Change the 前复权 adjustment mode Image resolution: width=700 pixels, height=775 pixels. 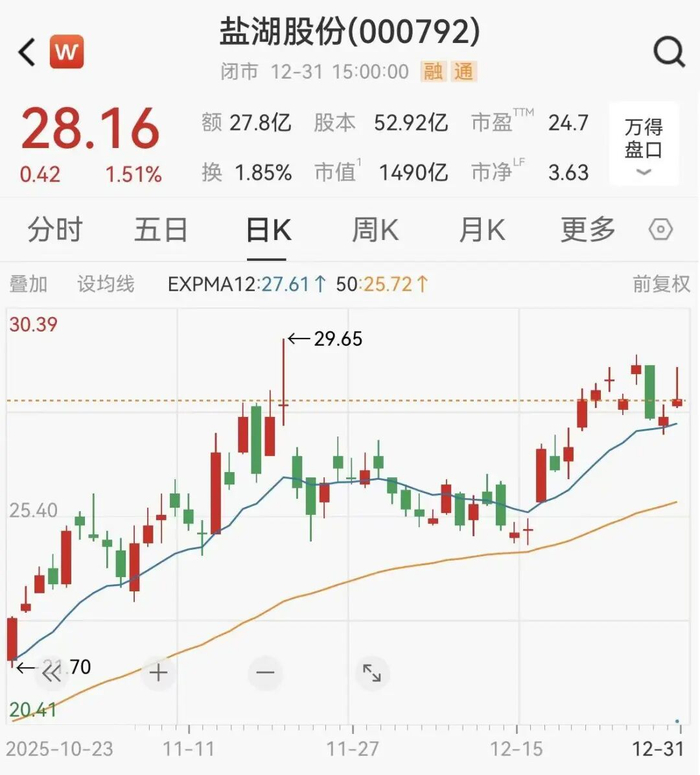pos(661,284)
